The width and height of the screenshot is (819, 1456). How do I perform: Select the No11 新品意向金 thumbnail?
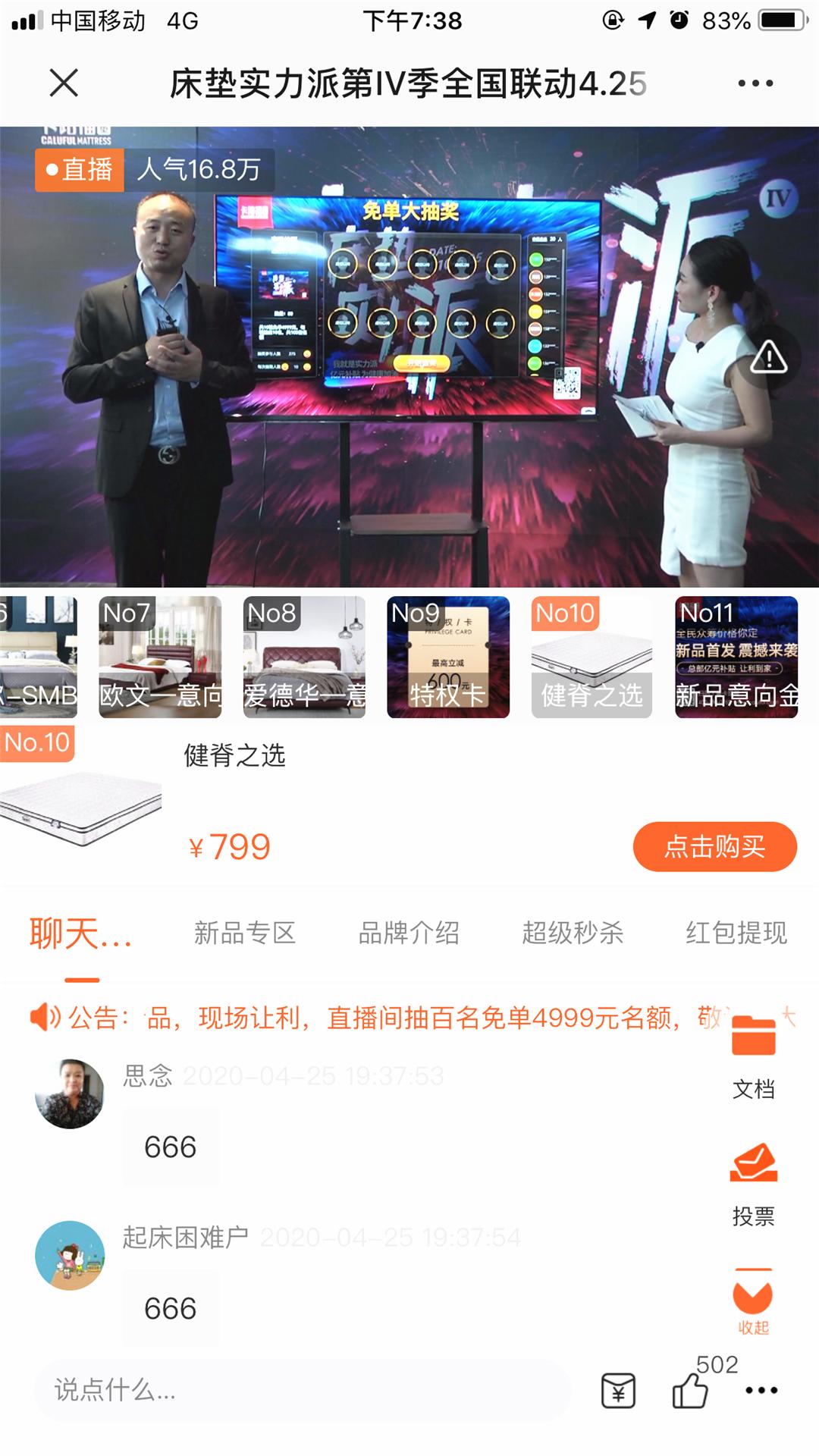coord(739,656)
